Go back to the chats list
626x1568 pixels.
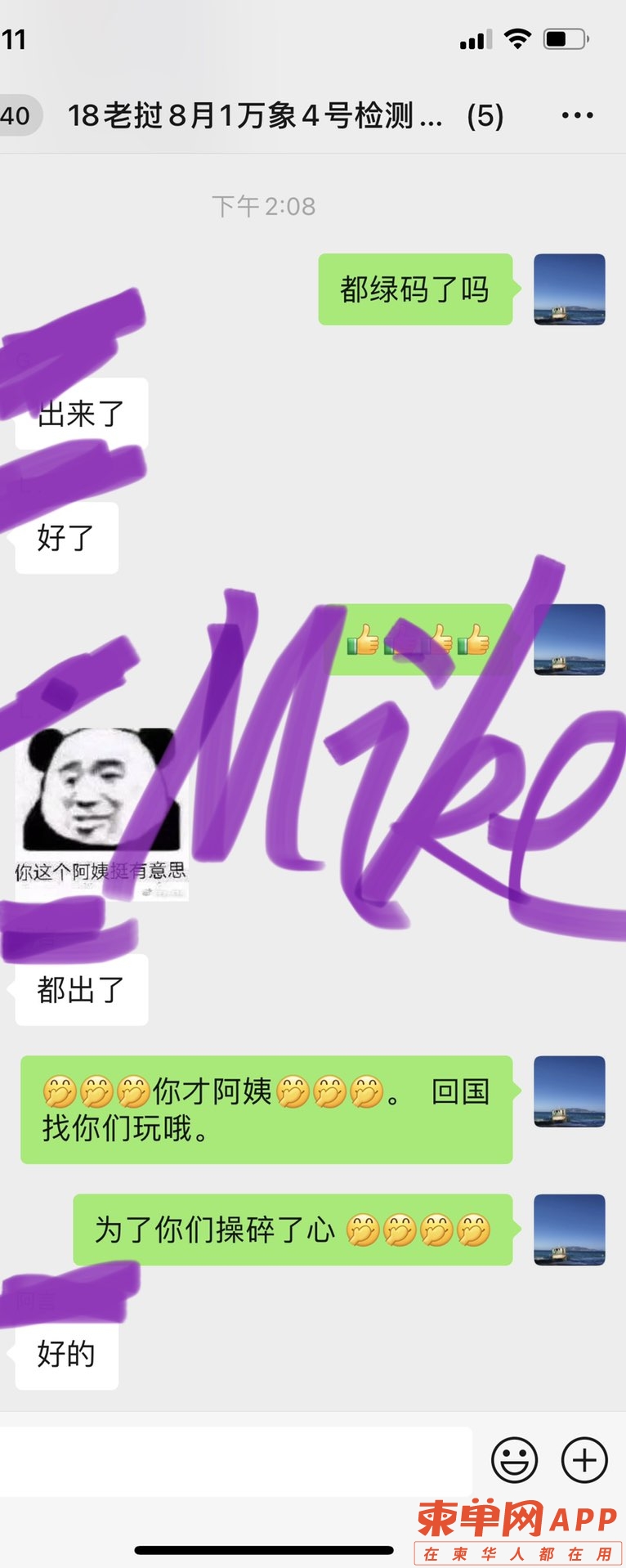pyautogui.click(x=16, y=115)
